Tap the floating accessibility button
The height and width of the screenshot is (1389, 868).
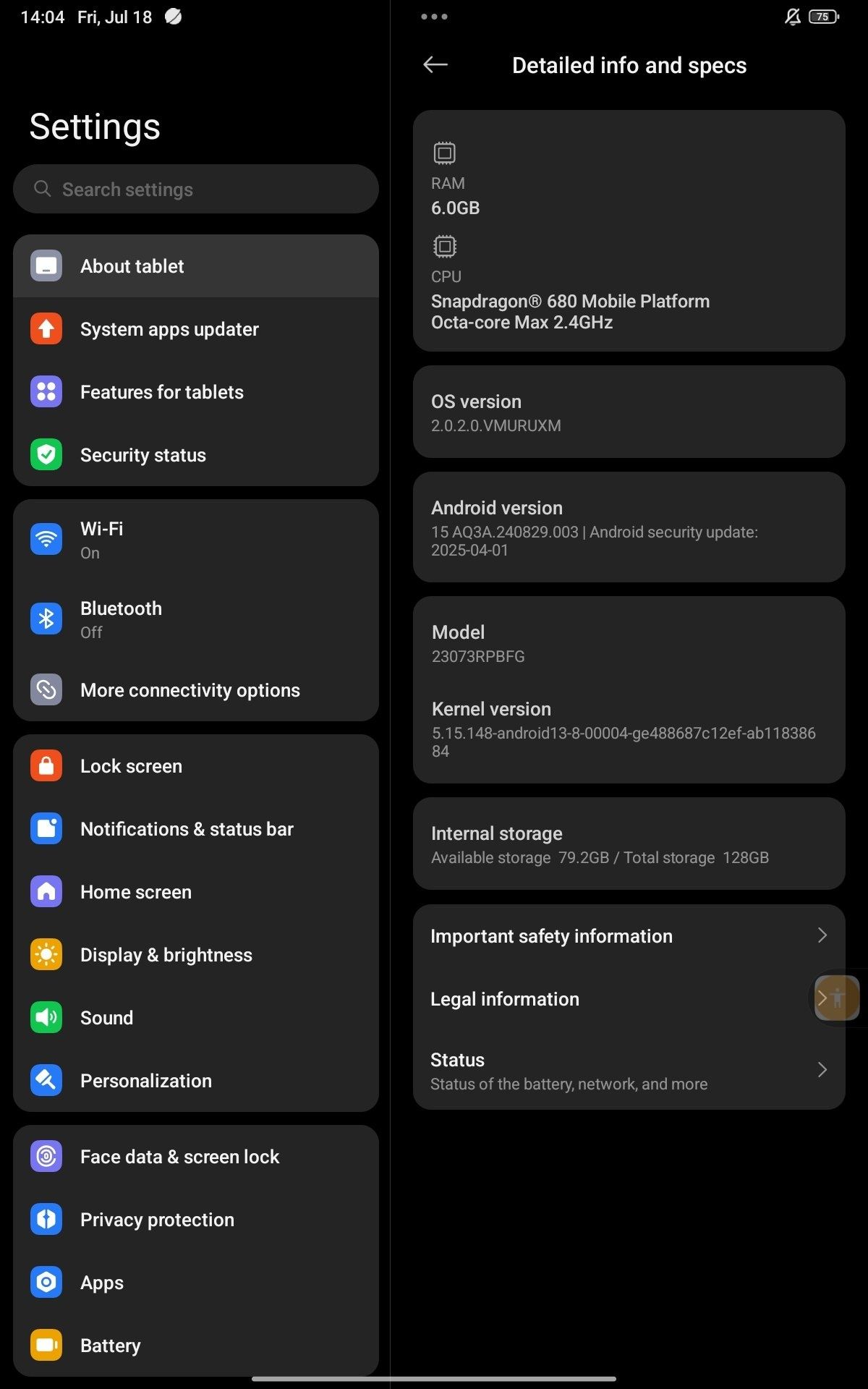click(838, 998)
